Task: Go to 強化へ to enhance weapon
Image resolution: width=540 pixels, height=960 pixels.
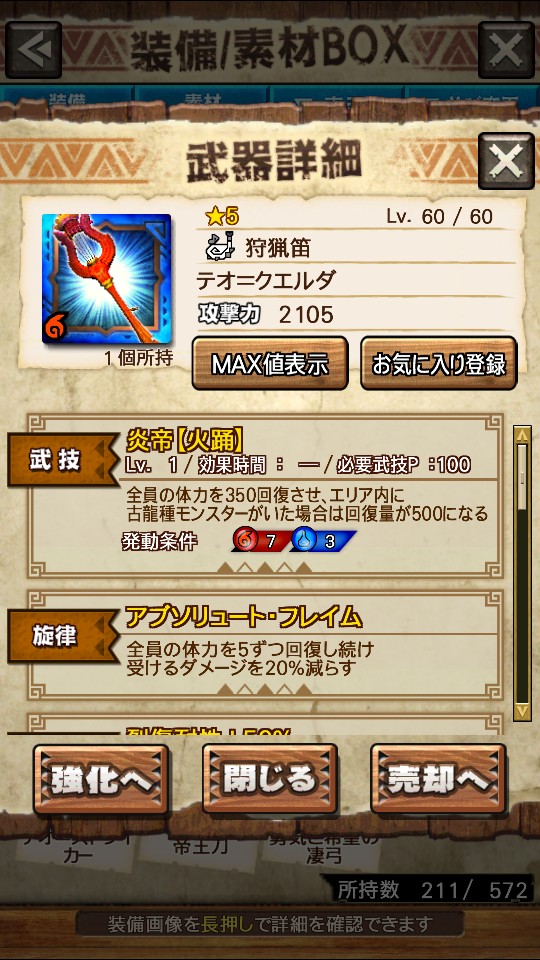Action: point(101,779)
